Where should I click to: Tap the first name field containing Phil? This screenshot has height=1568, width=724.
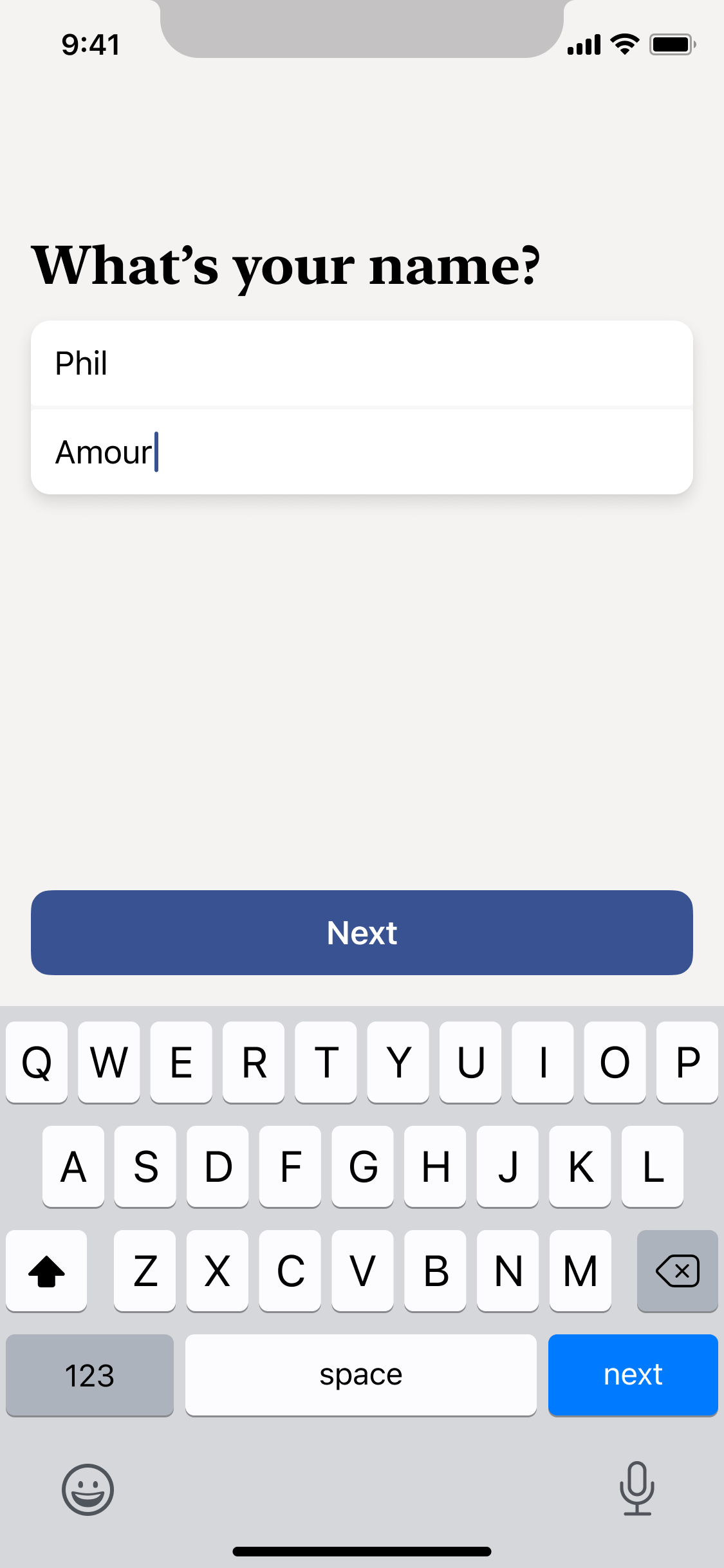pyautogui.click(x=362, y=364)
